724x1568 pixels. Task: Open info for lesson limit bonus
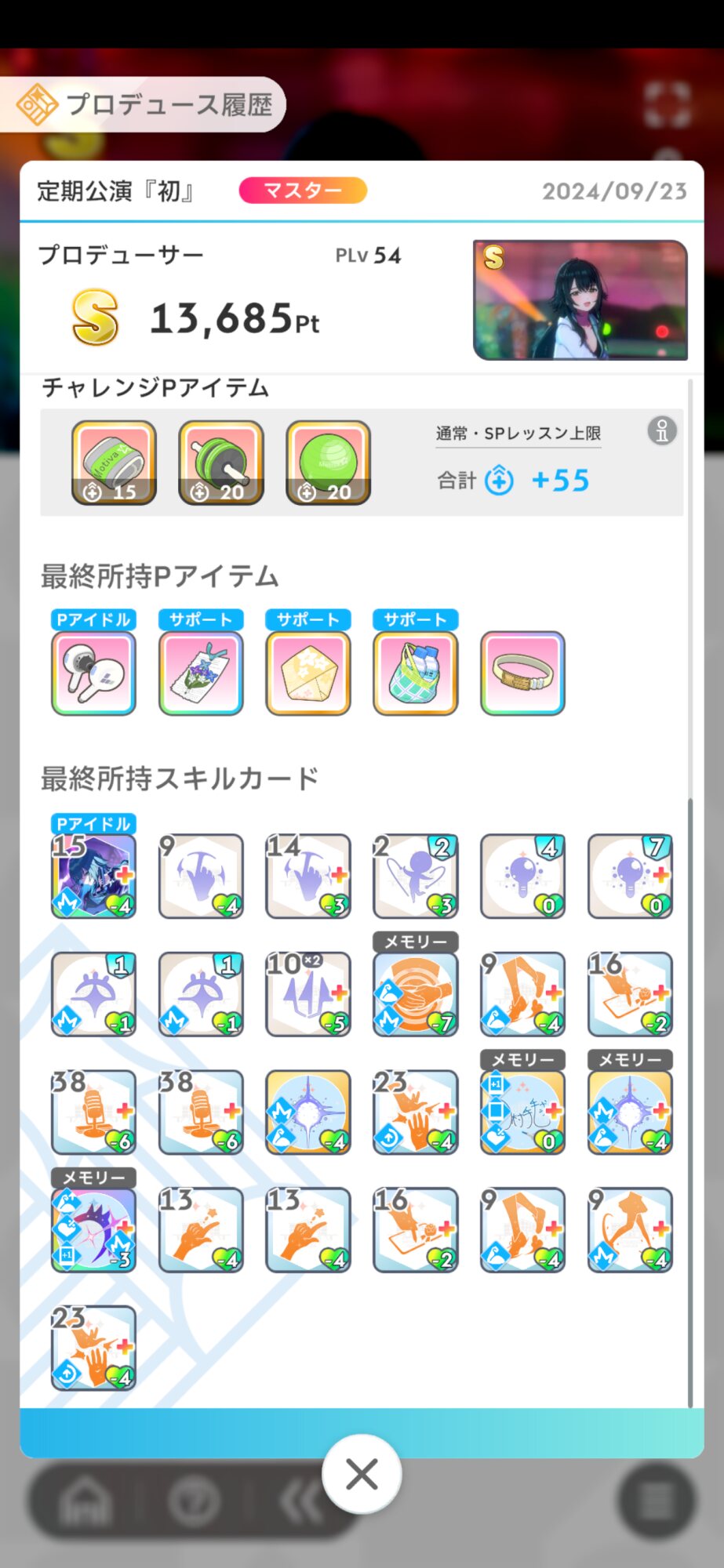pyautogui.click(x=661, y=430)
